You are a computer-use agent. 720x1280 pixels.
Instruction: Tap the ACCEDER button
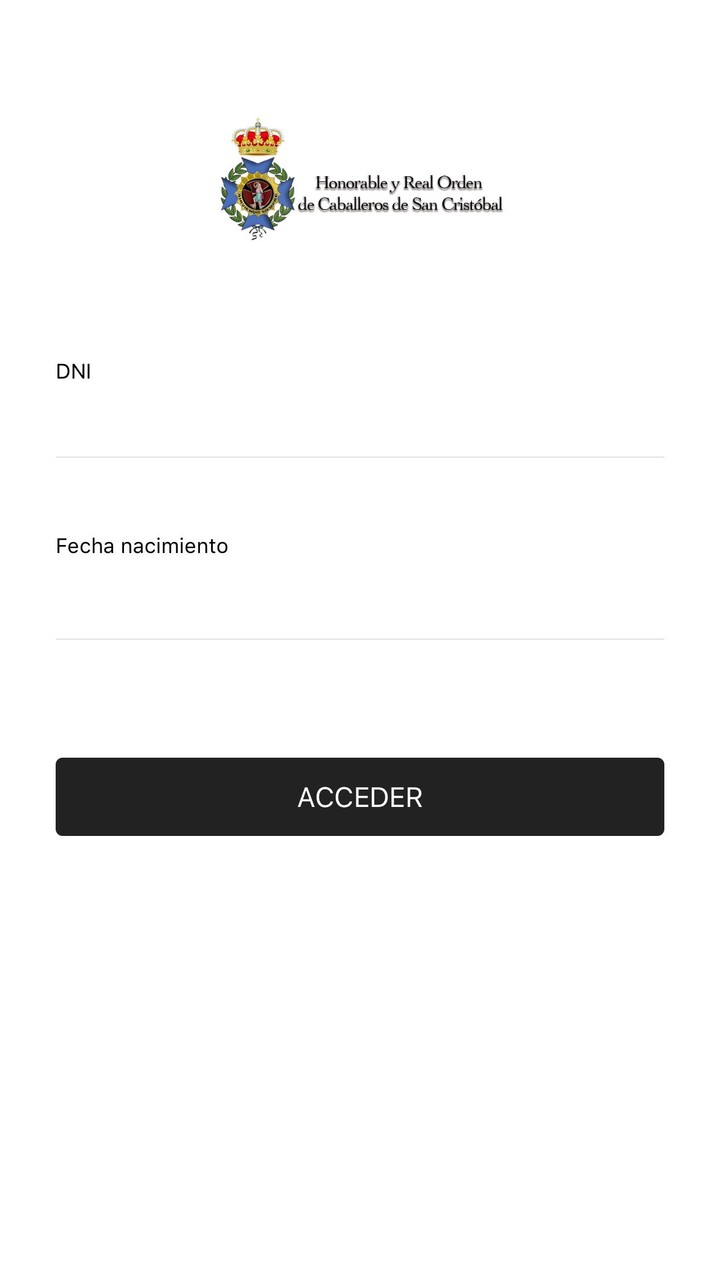click(x=360, y=797)
